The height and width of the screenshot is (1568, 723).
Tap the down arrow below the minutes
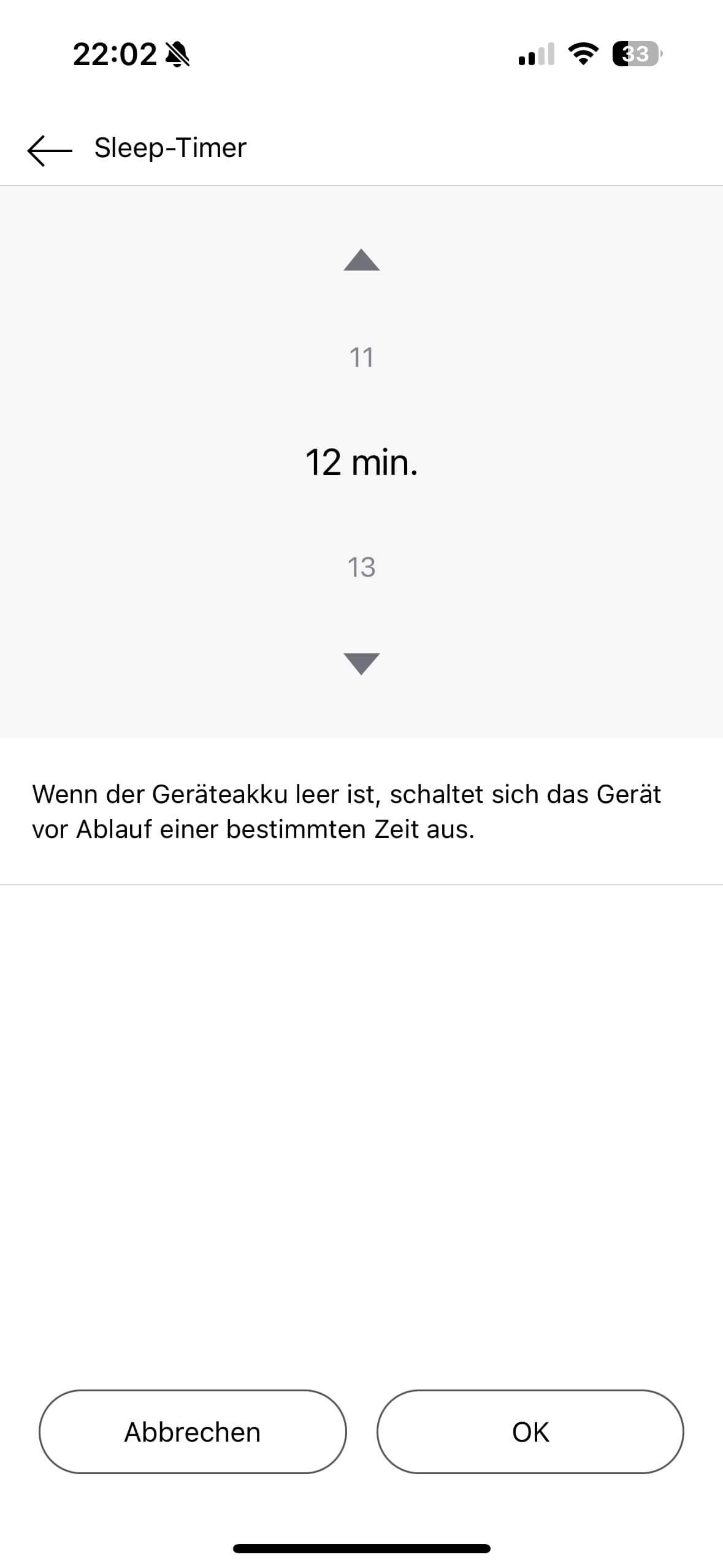point(361,663)
